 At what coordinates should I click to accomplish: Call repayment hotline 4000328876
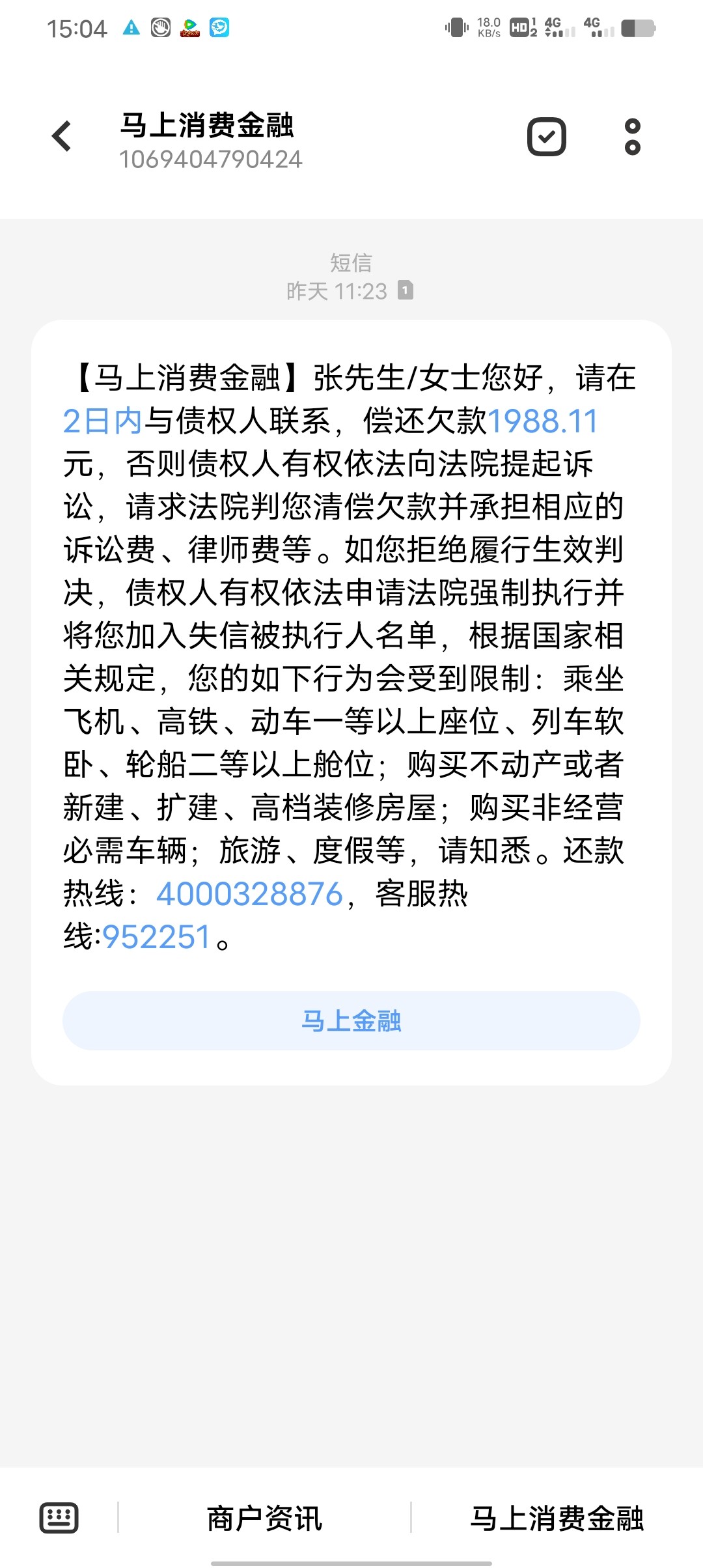(x=249, y=894)
